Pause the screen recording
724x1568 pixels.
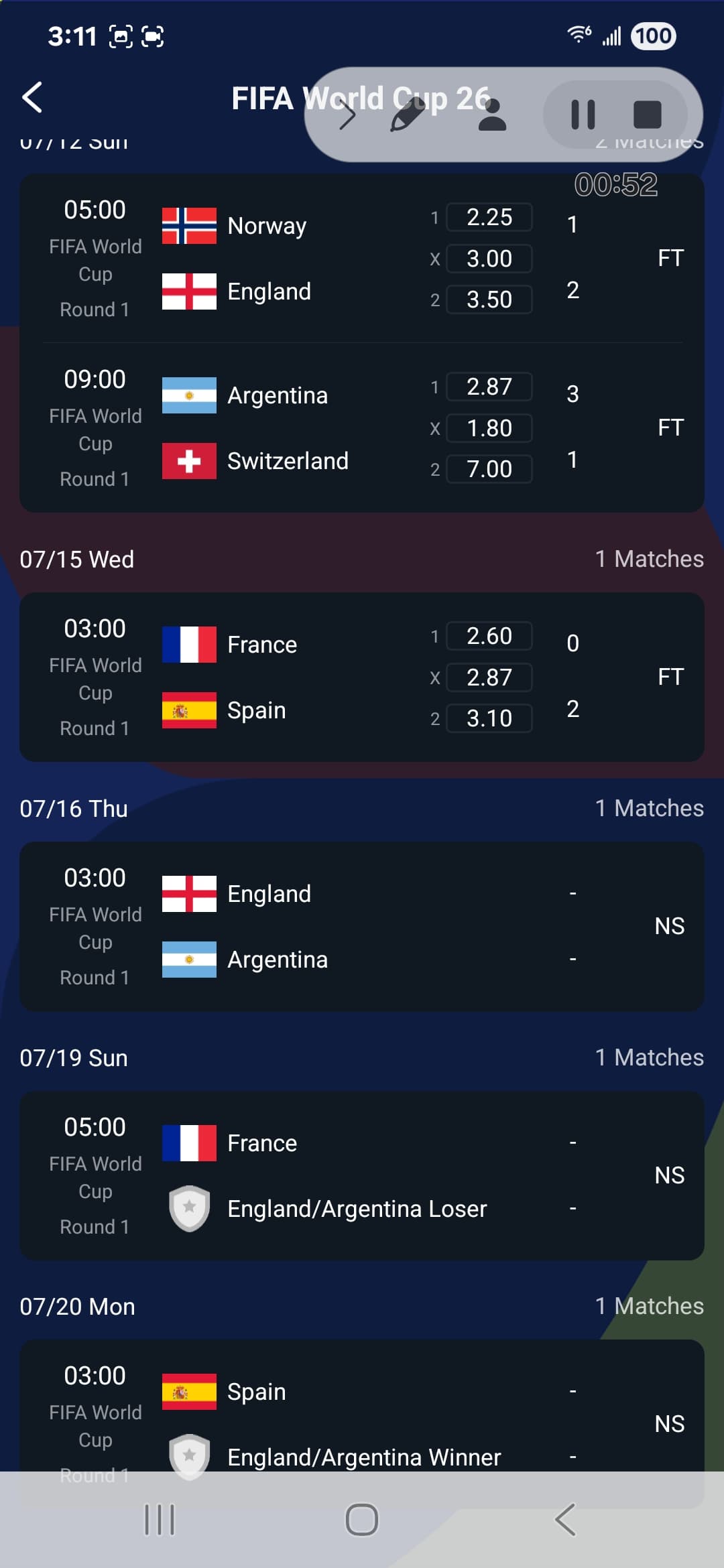click(x=583, y=115)
